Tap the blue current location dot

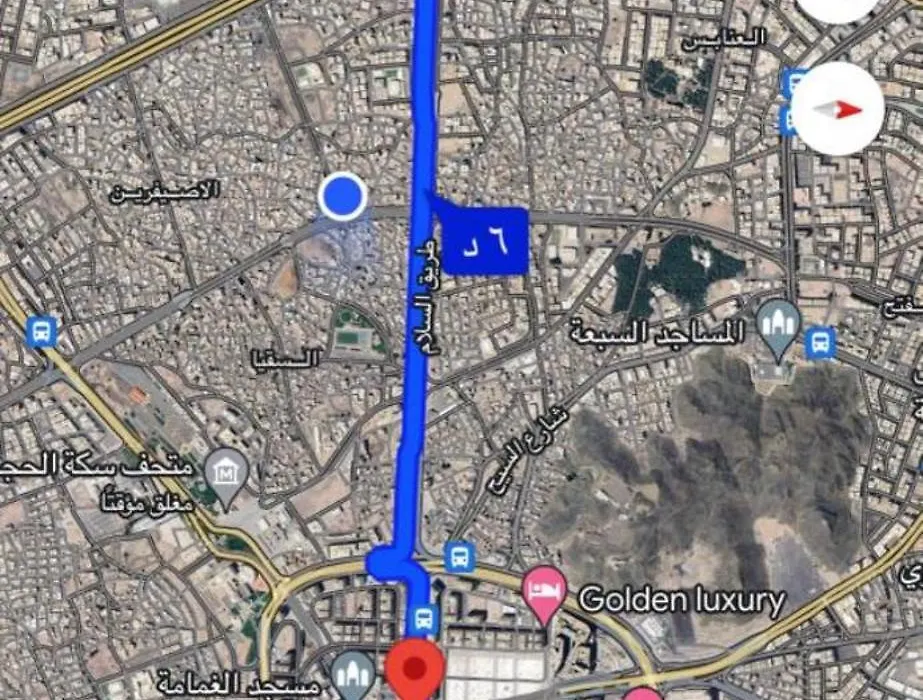pyautogui.click(x=342, y=196)
